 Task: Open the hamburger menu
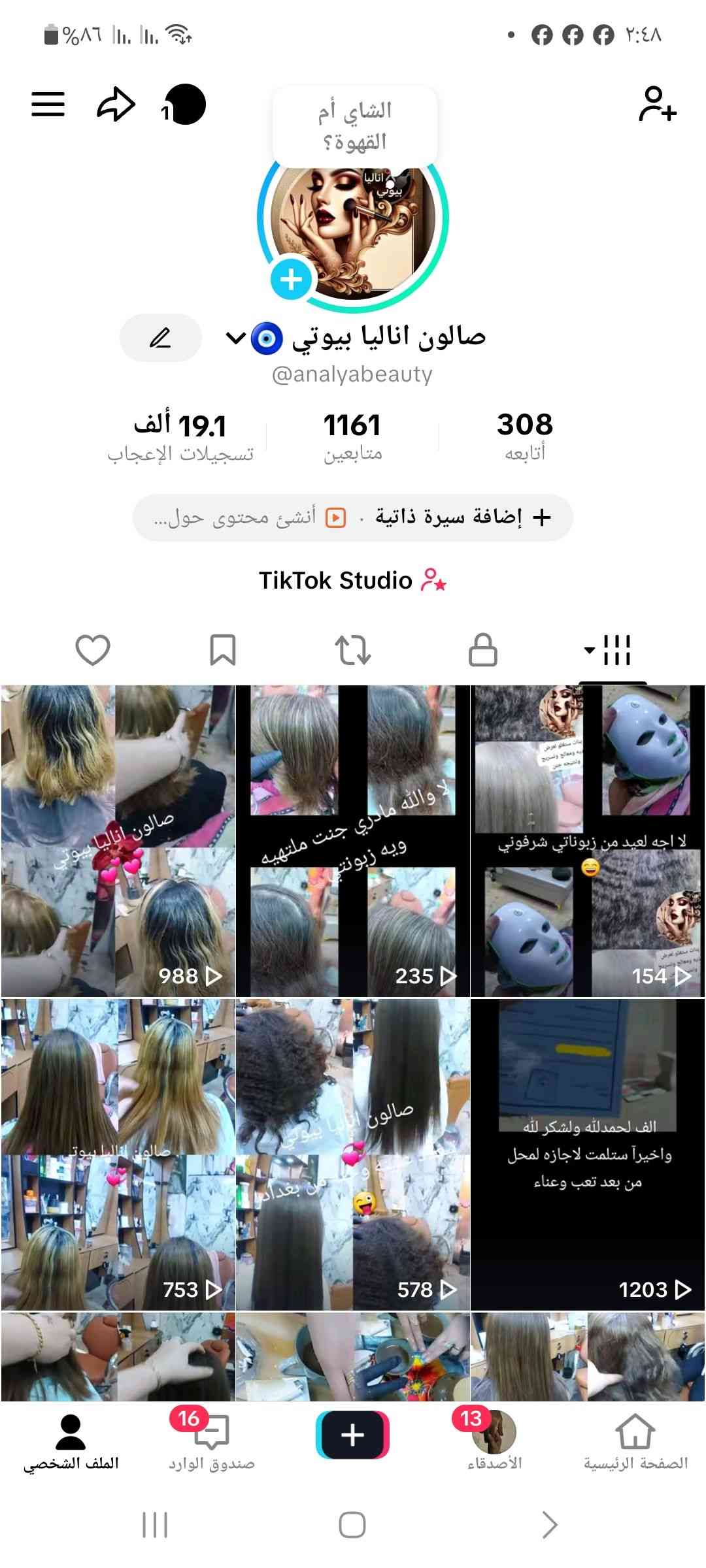48,104
